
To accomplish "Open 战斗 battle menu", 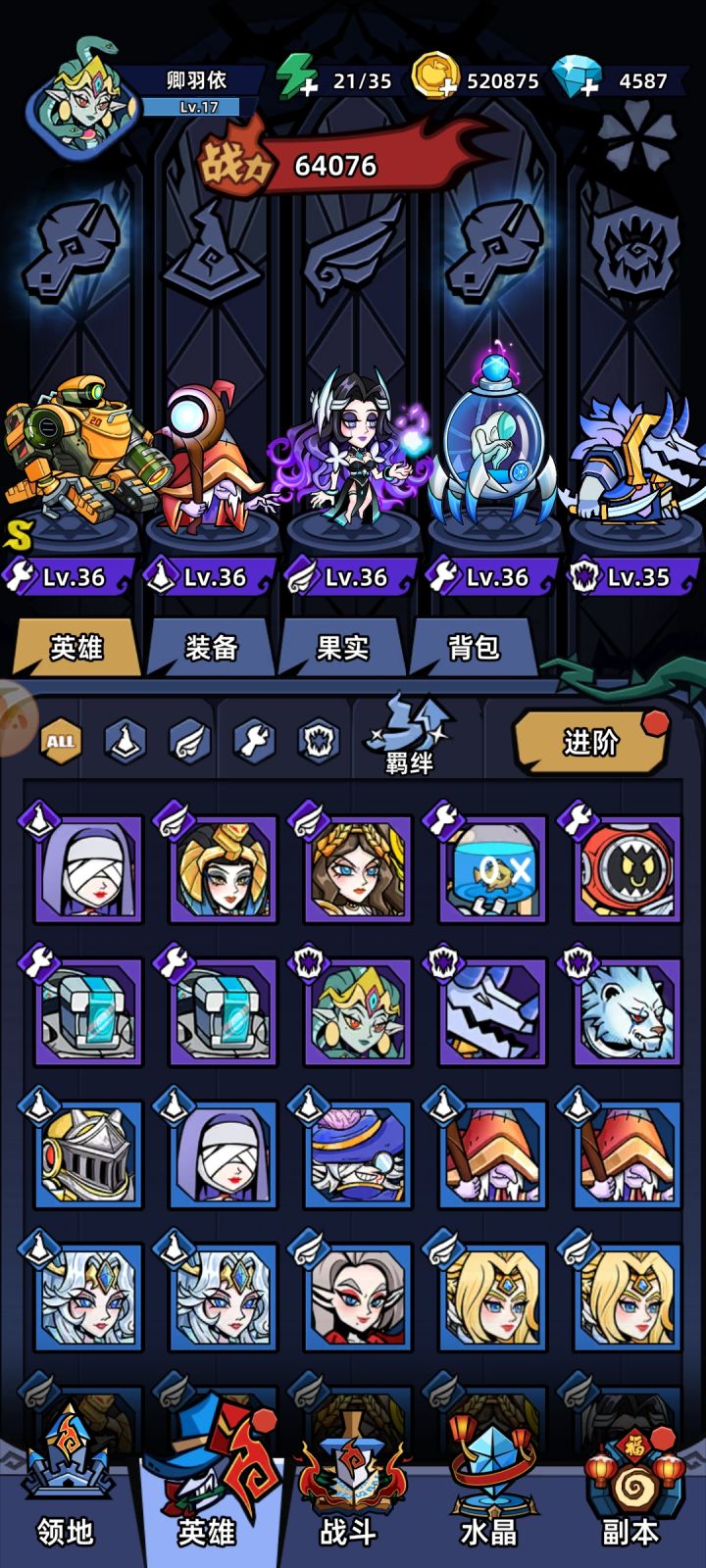I will (x=346, y=1499).
